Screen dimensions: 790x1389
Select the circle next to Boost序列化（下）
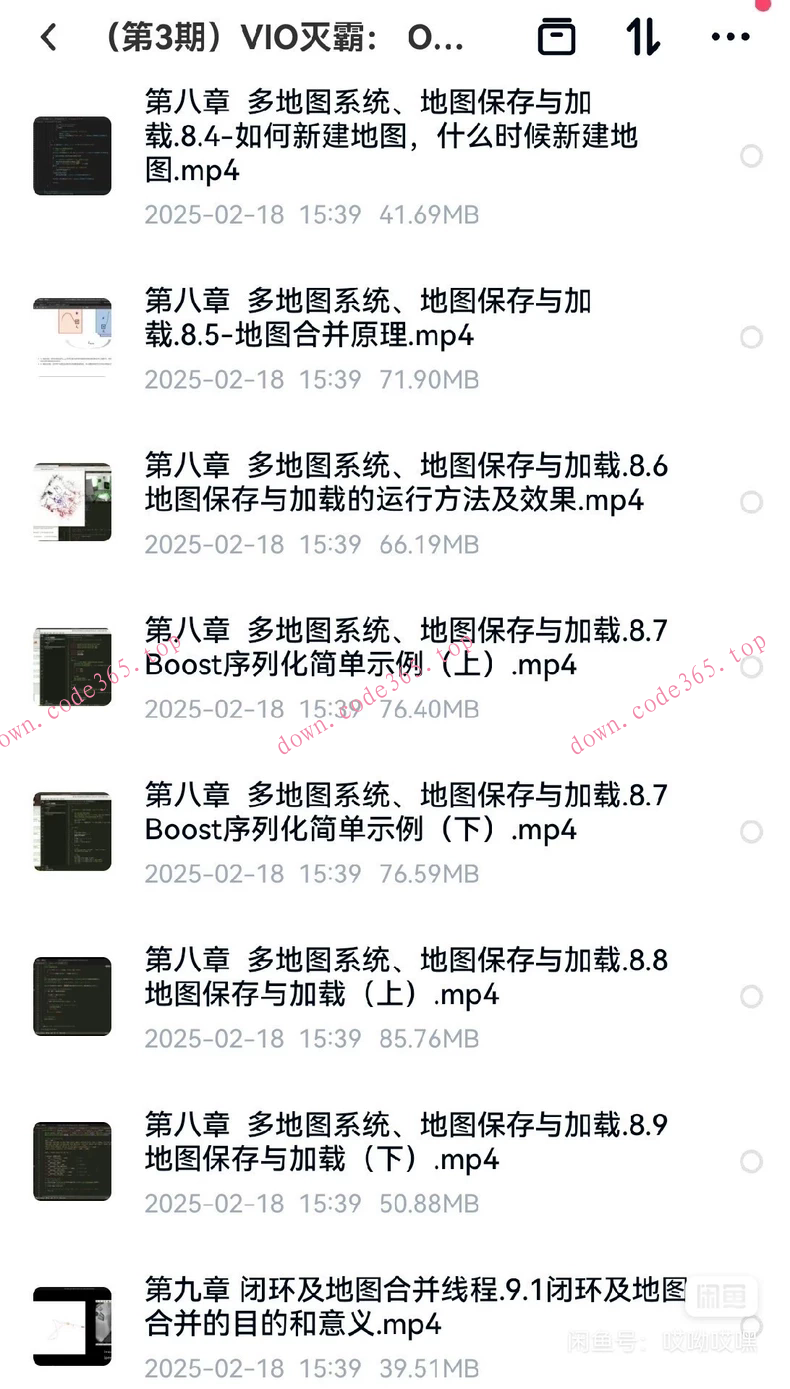751,831
